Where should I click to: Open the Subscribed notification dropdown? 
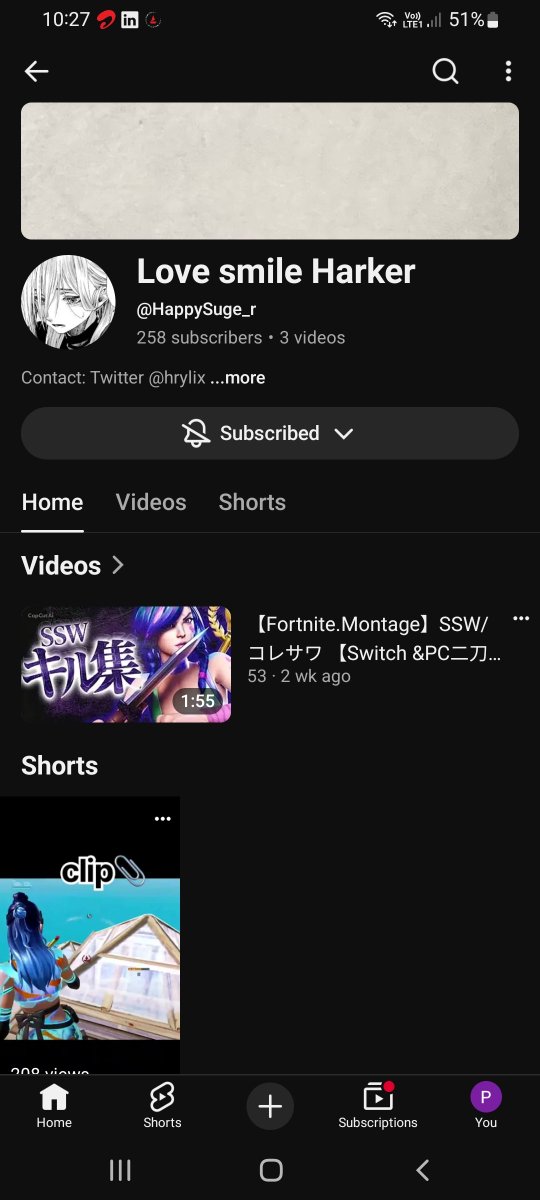[270, 433]
